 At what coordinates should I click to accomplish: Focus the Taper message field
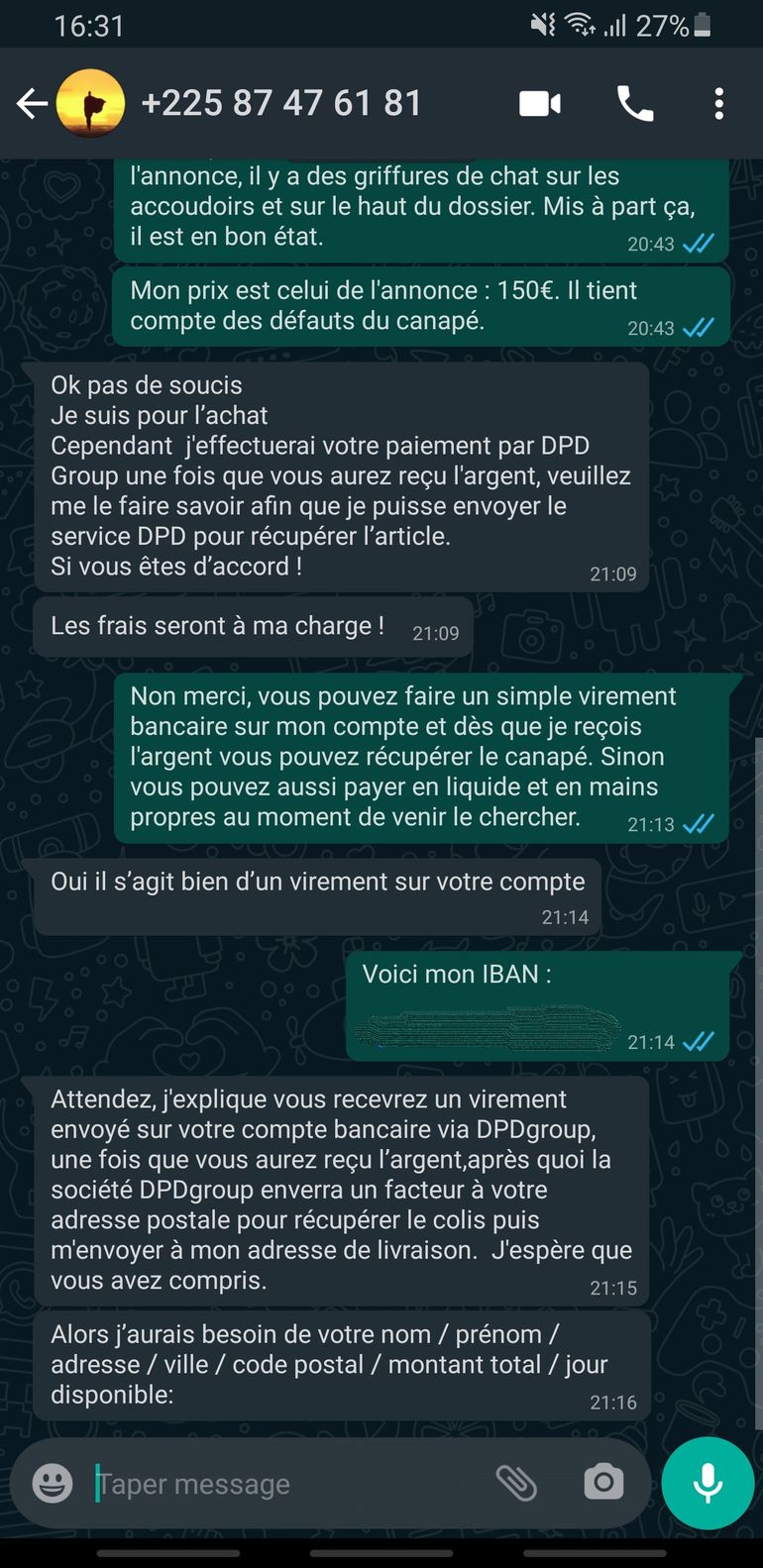pyautogui.click(x=287, y=1484)
